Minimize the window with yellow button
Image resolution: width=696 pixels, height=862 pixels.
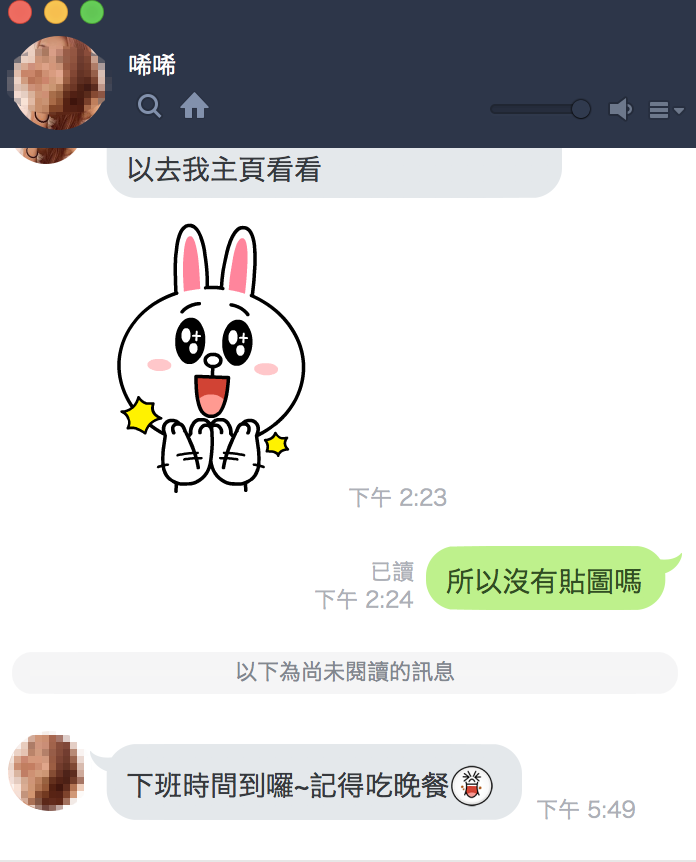(56, 13)
